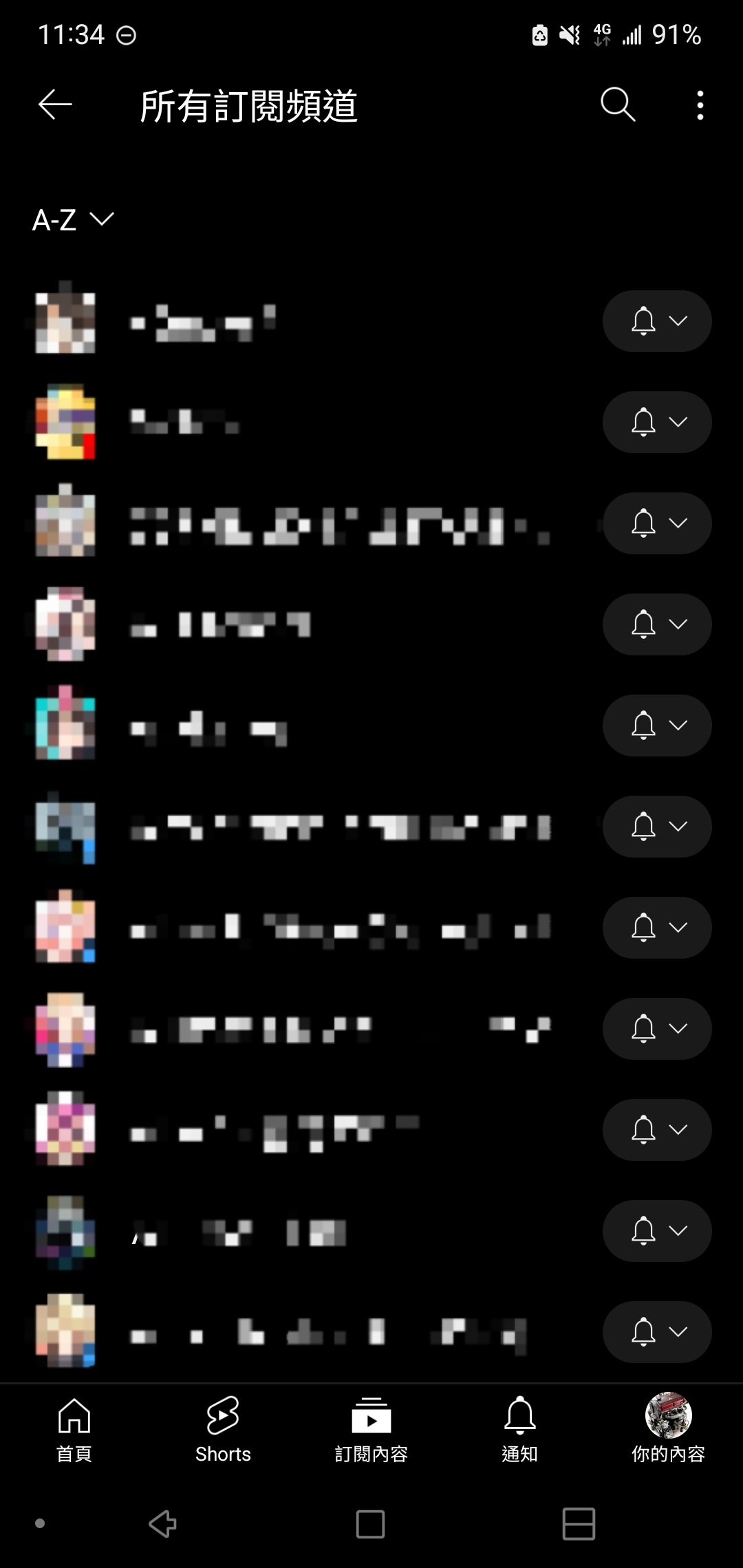Tap the system home button
This screenshot has width=743, height=1568.
tap(370, 1523)
